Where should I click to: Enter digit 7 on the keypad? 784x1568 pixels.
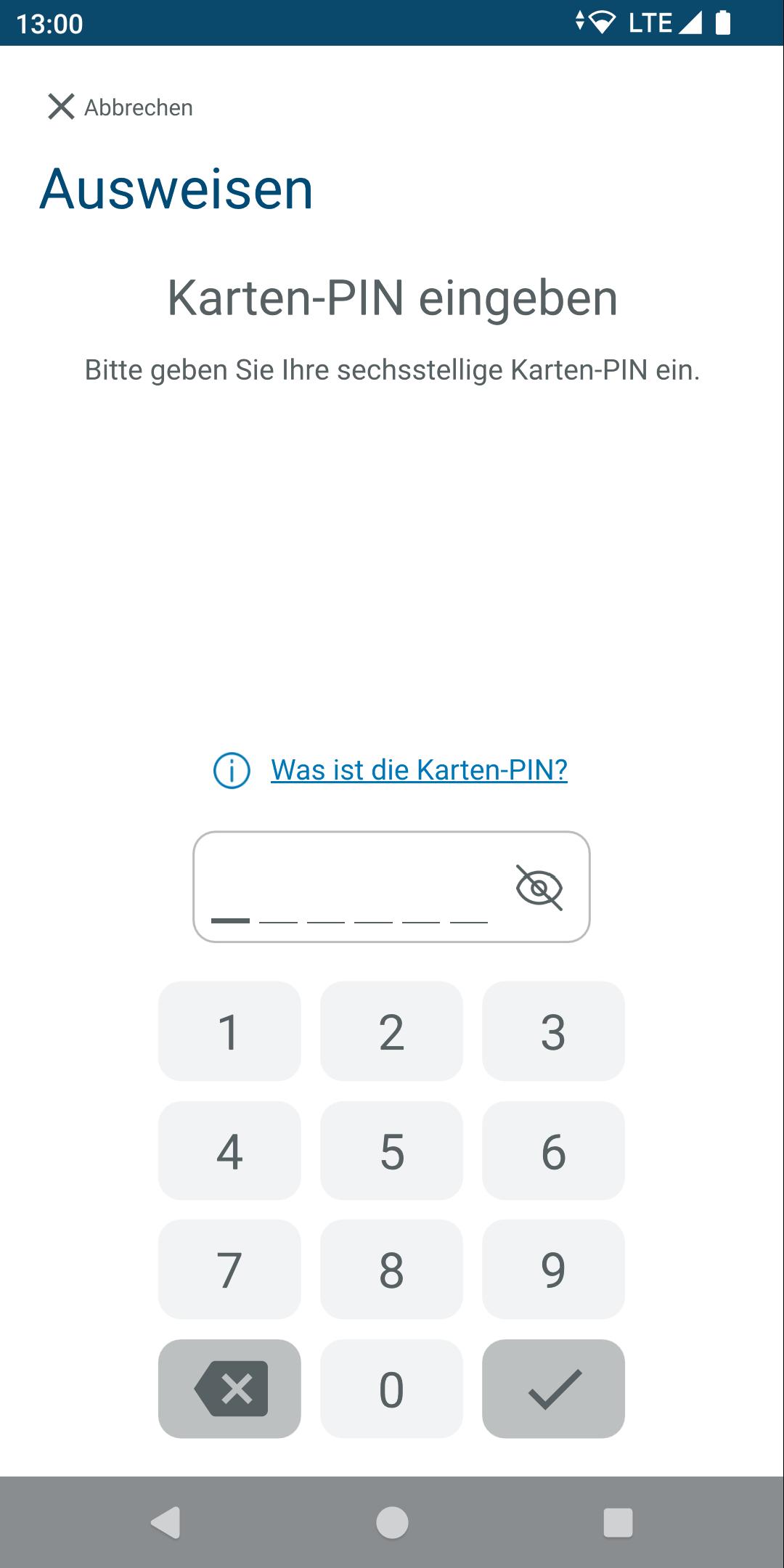tap(229, 1270)
